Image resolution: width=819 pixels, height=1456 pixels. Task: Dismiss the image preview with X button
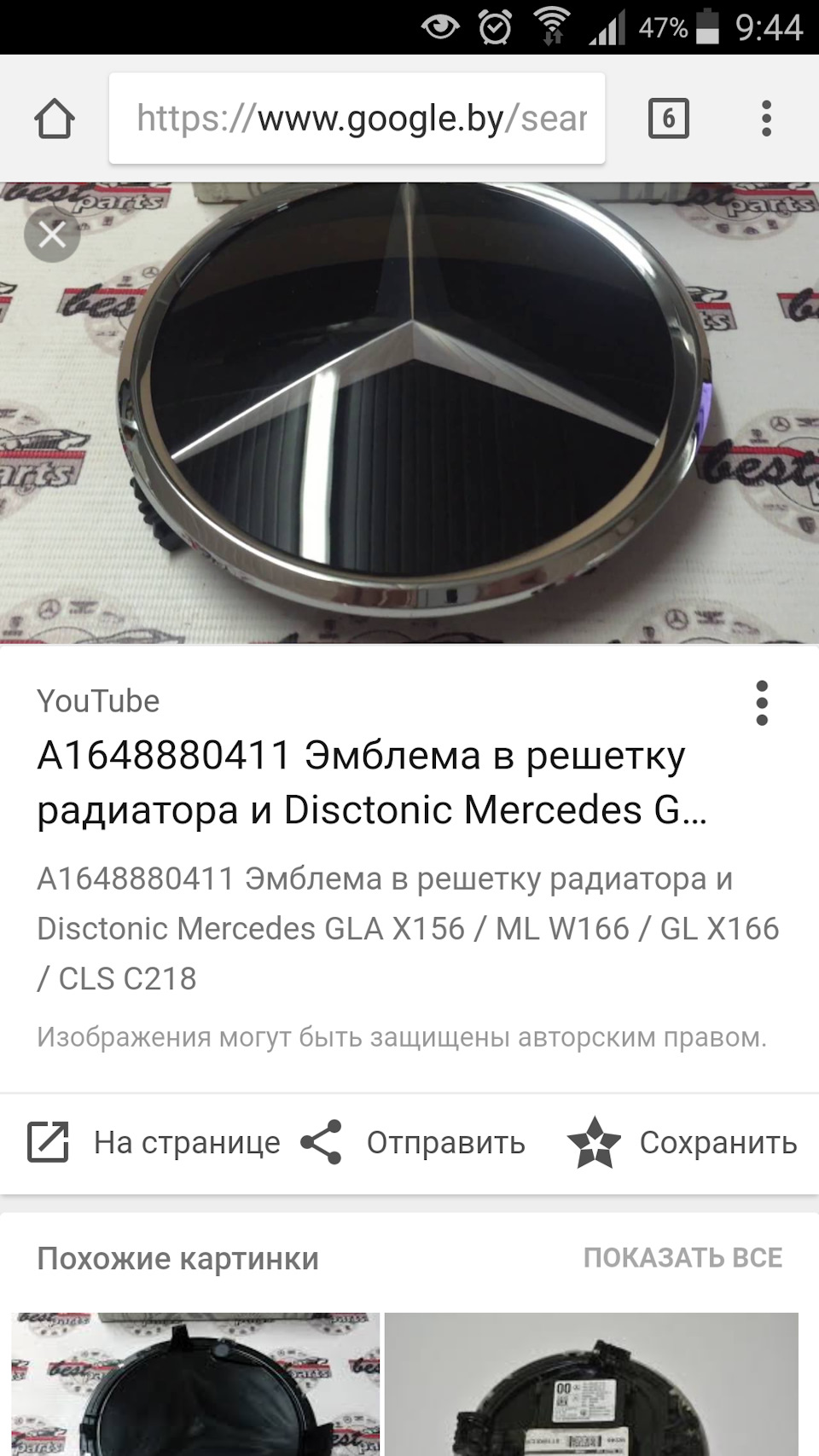[x=51, y=235]
